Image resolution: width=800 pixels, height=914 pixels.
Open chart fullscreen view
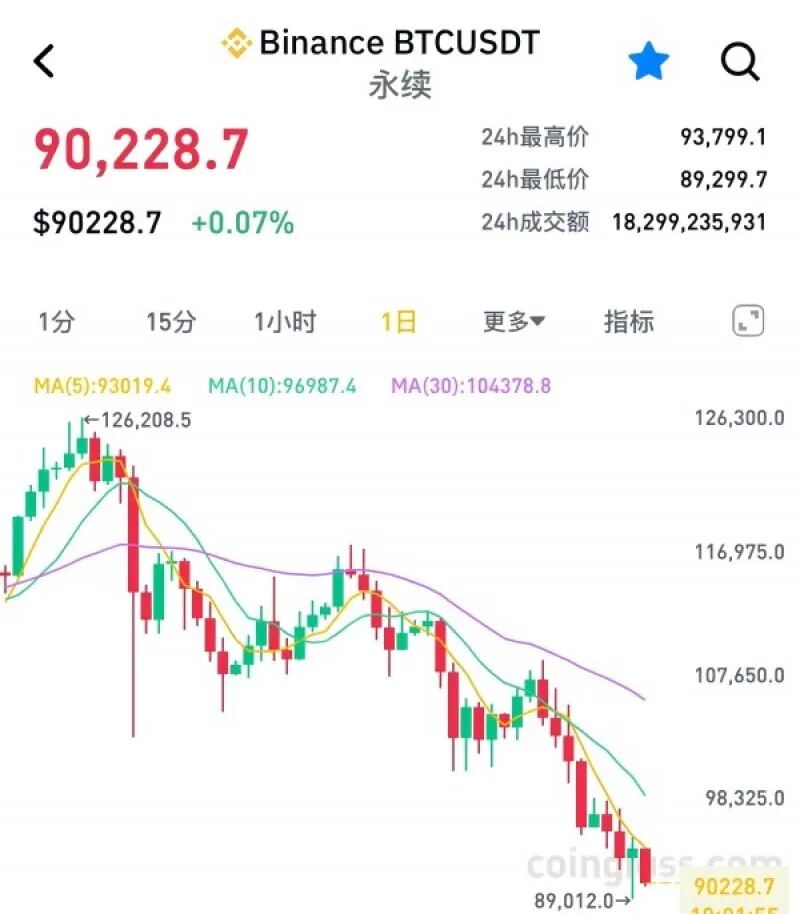(746, 320)
